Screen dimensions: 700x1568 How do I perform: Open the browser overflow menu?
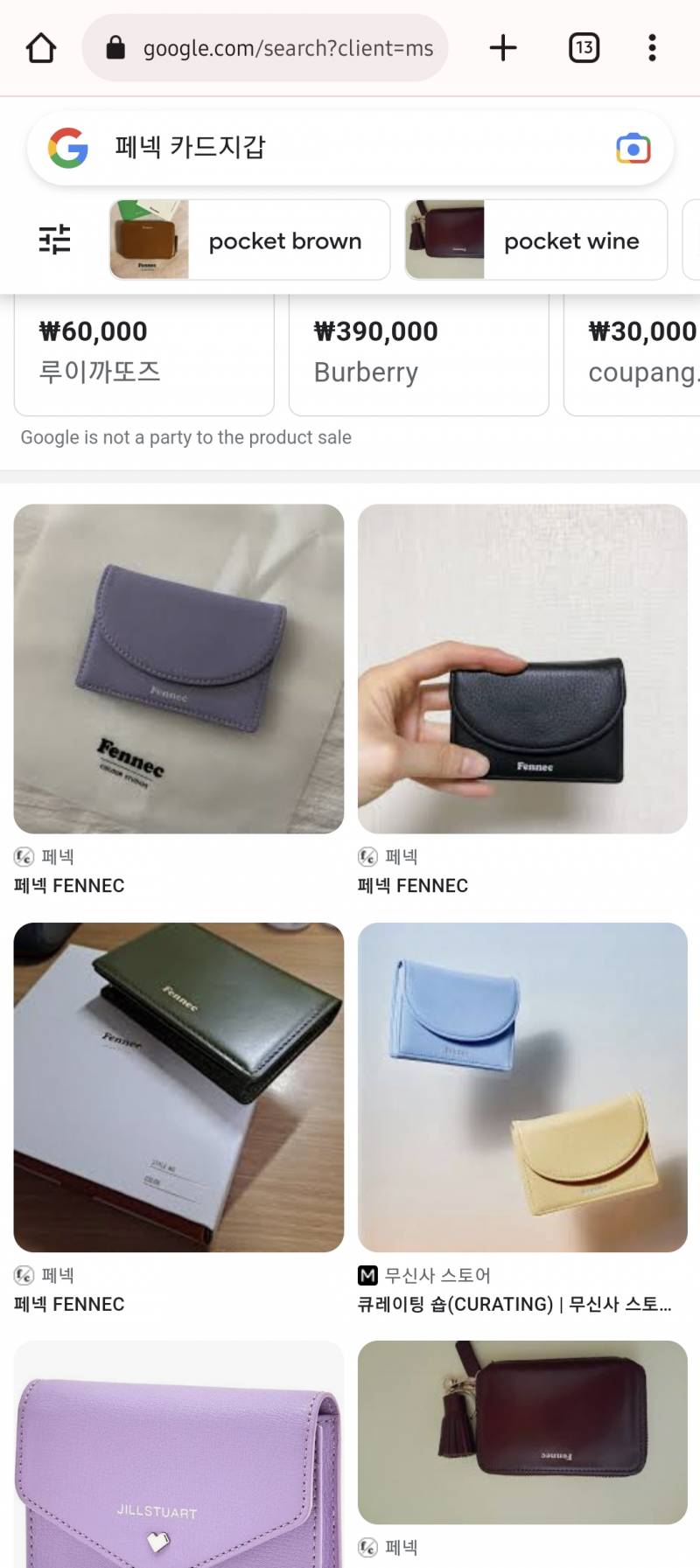click(x=652, y=48)
